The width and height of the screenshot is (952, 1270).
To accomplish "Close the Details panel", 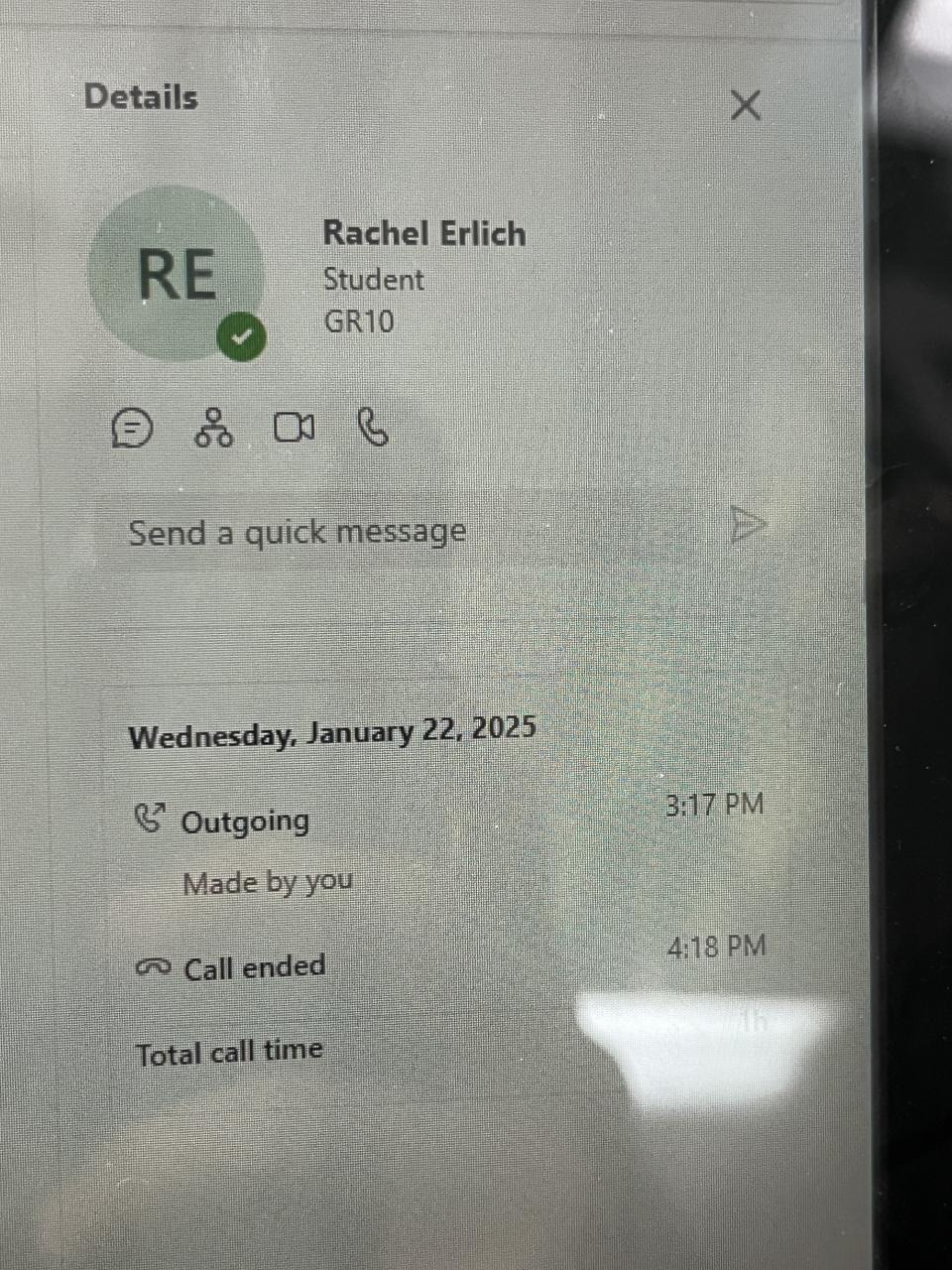I will pyautogui.click(x=745, y=105).
